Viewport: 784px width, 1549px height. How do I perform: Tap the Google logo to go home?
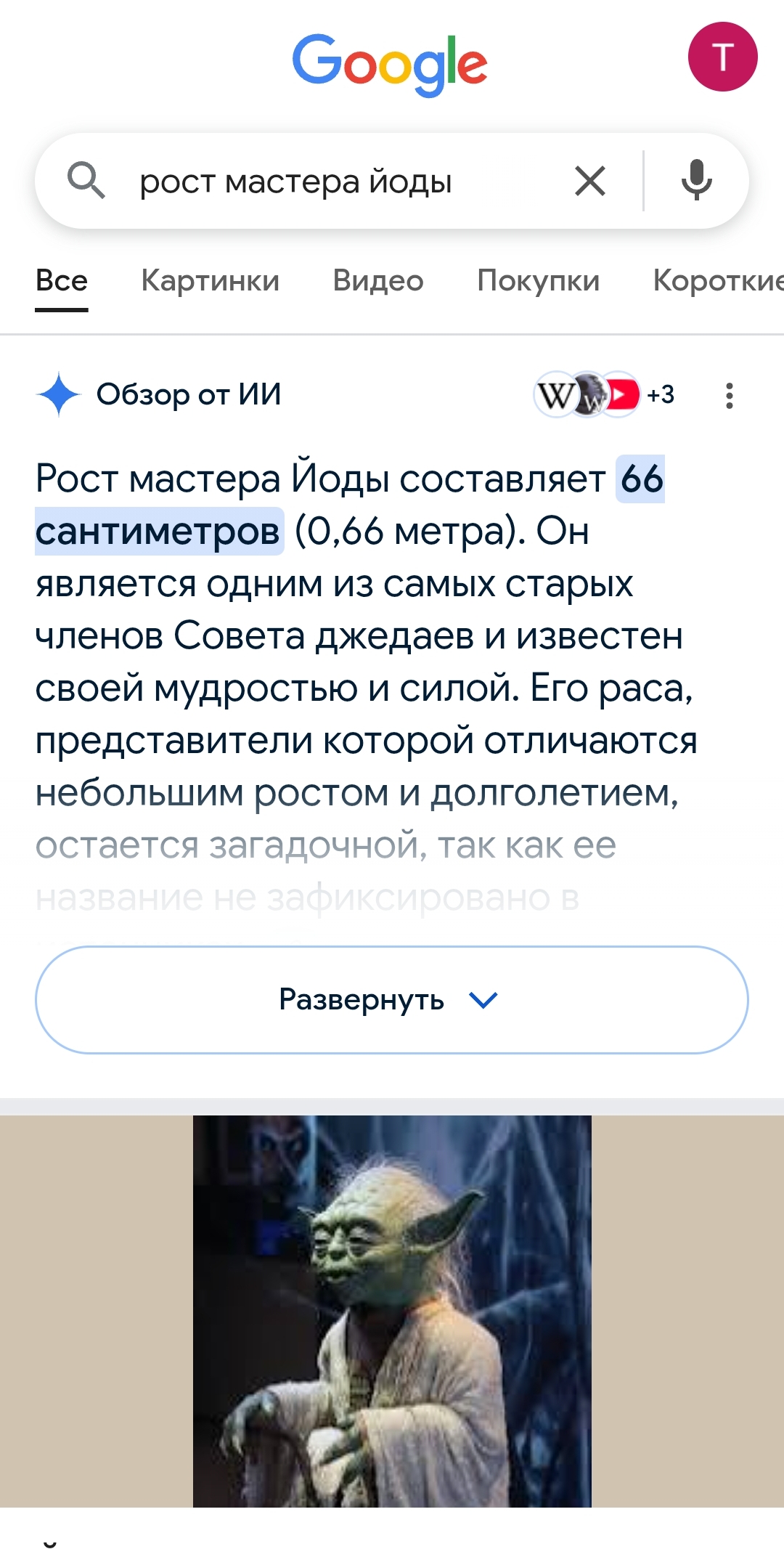(390, 64)
